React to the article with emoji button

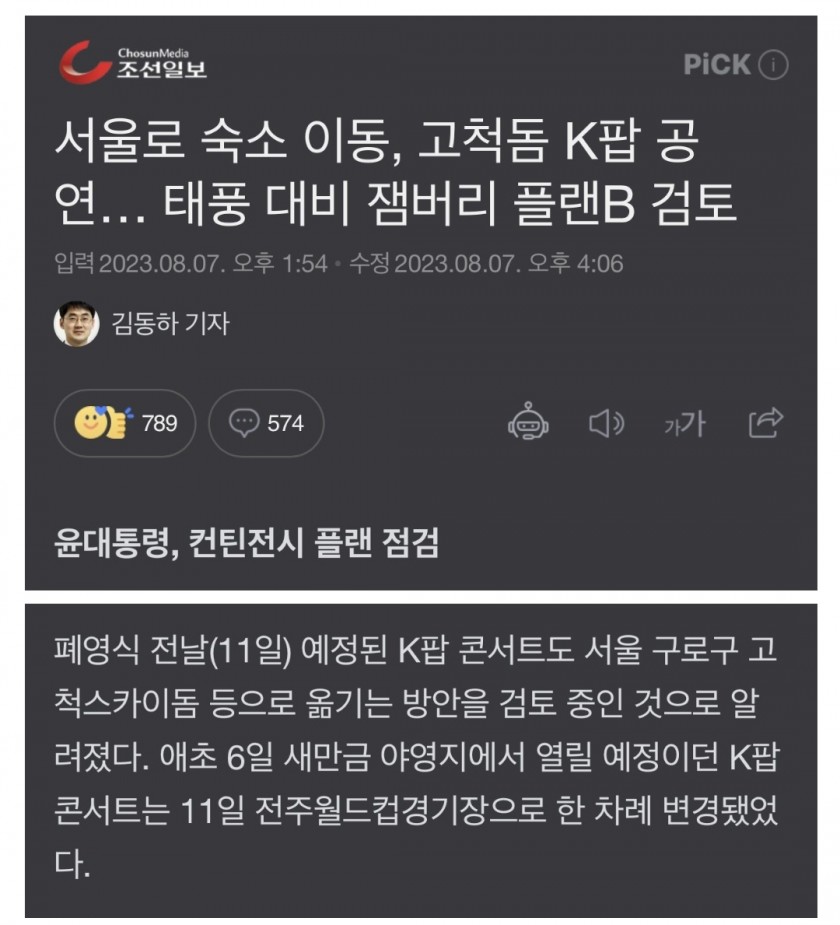point(125,423)
